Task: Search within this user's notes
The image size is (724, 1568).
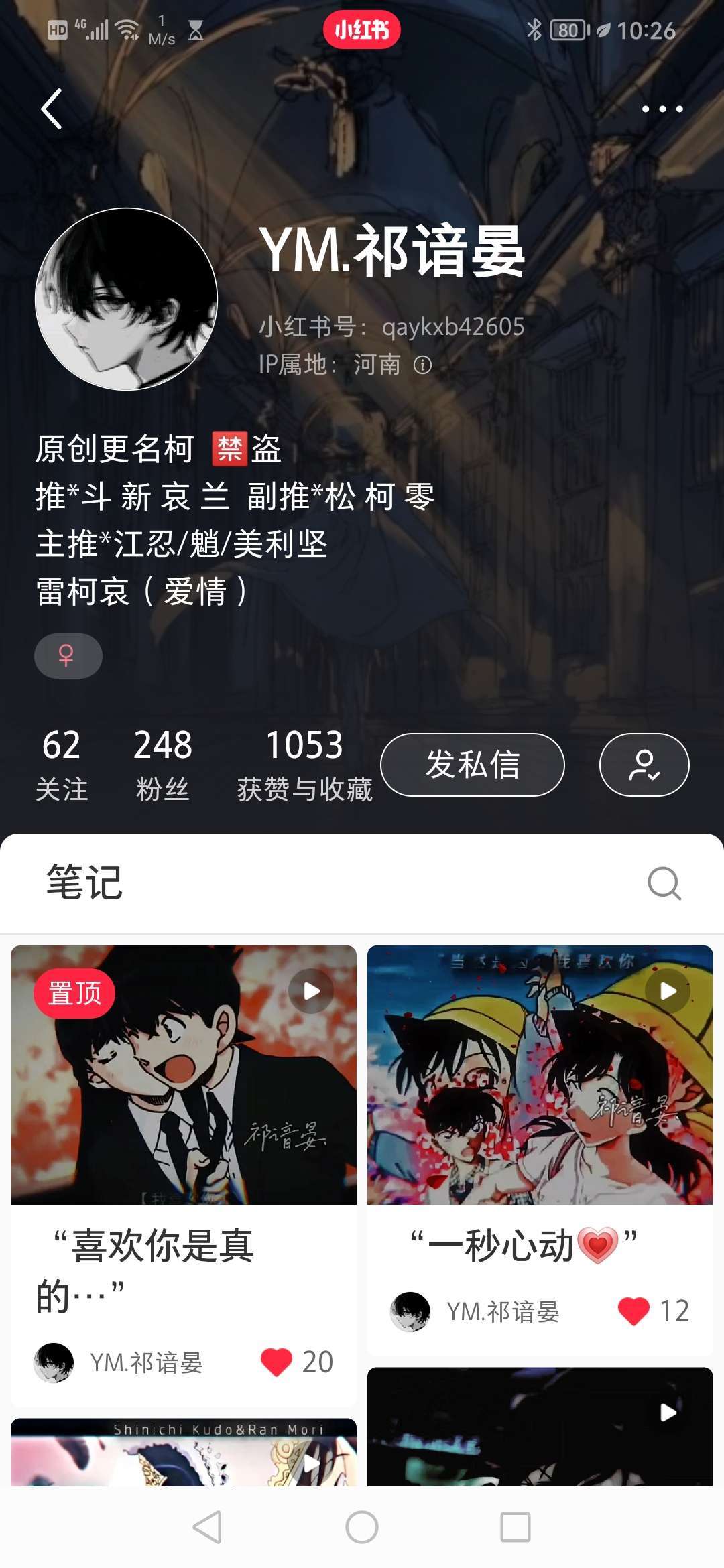Action: click(664, 883)
